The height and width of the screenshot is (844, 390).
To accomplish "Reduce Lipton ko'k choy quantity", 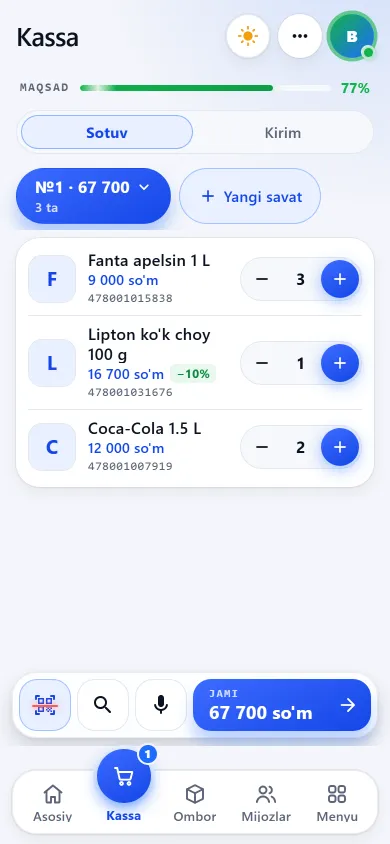I will pyautogui.click(x=262, y=363).
